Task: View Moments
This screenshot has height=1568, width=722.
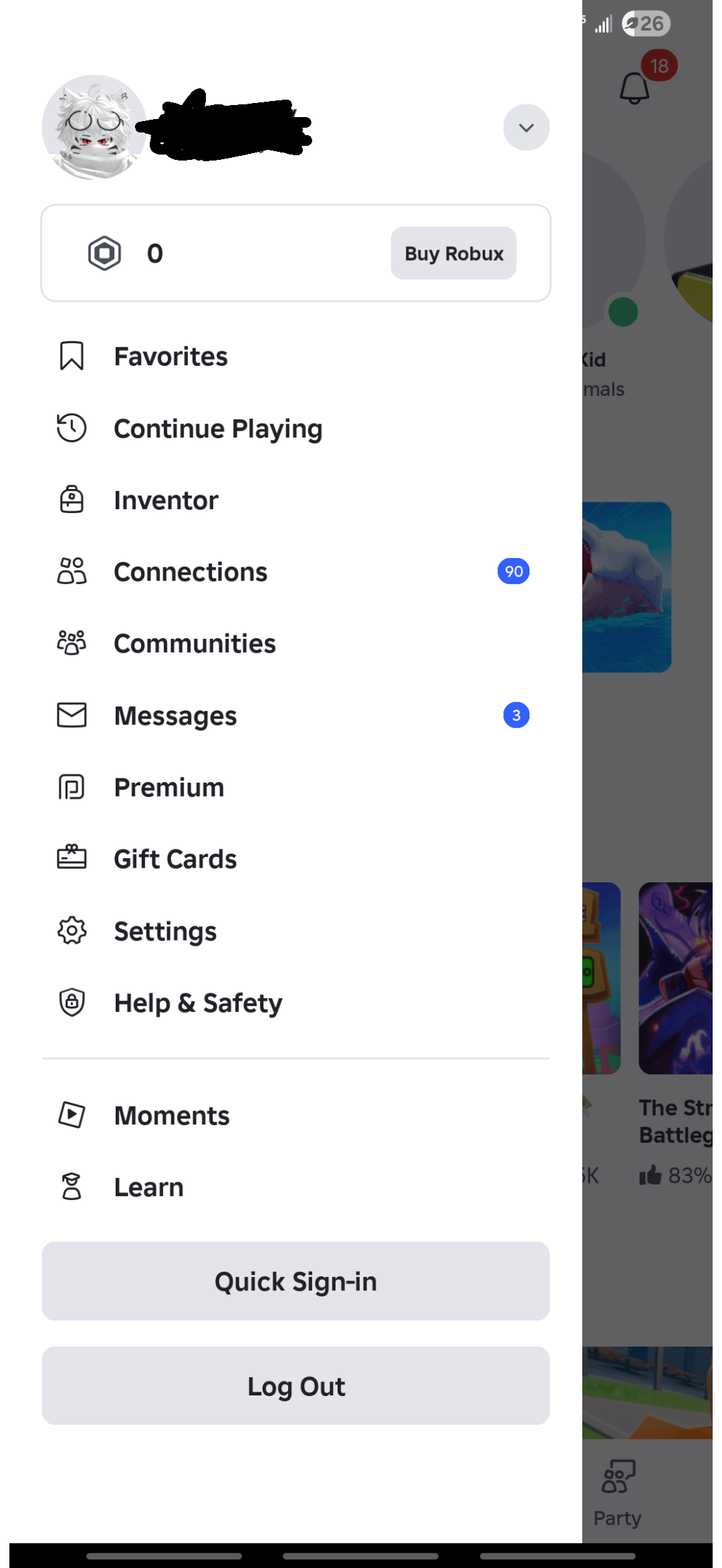Action: pyautogui.click(x=172, y=1115)
